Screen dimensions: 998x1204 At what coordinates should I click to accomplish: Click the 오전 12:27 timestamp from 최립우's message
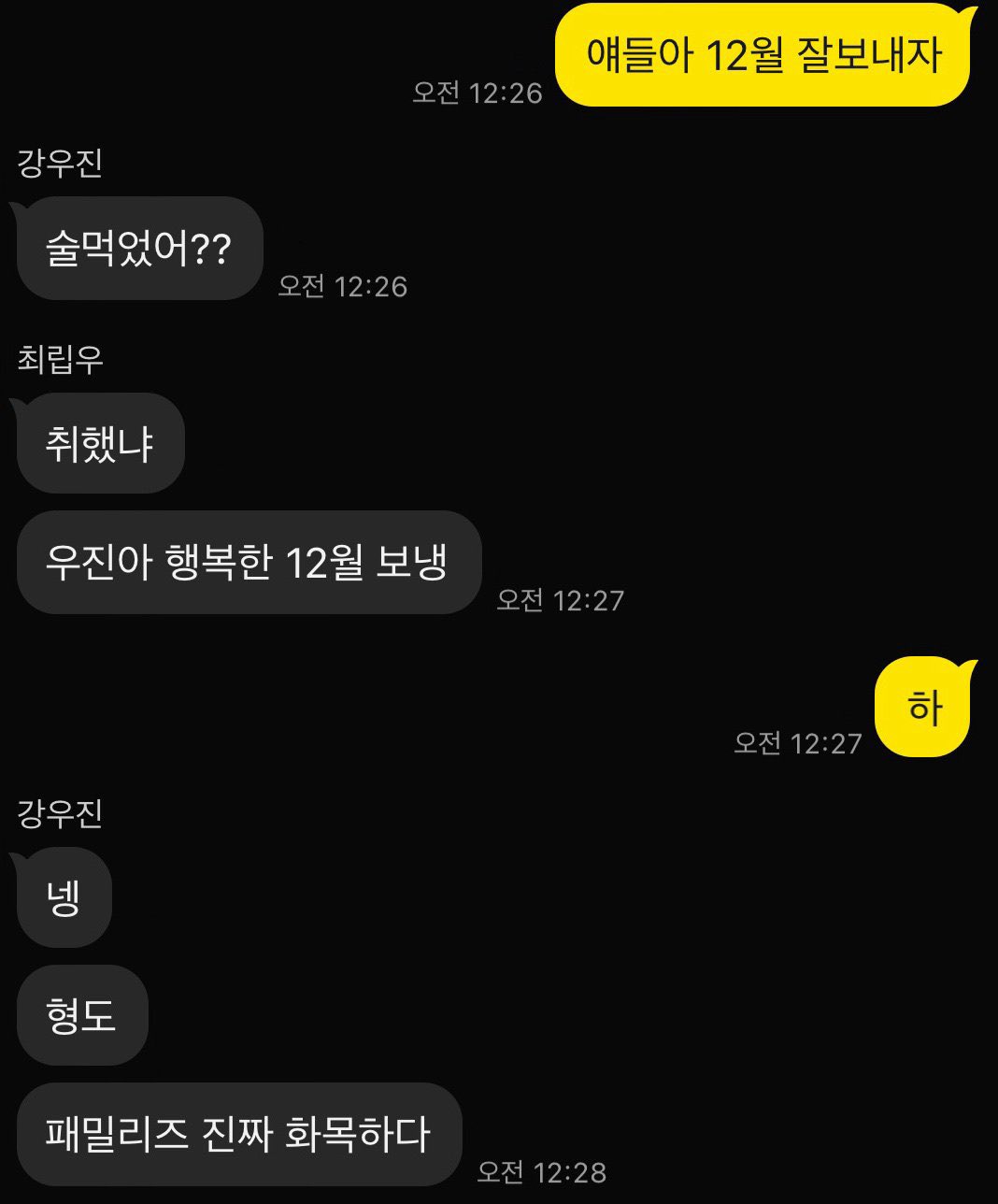[x=559, y=601]
